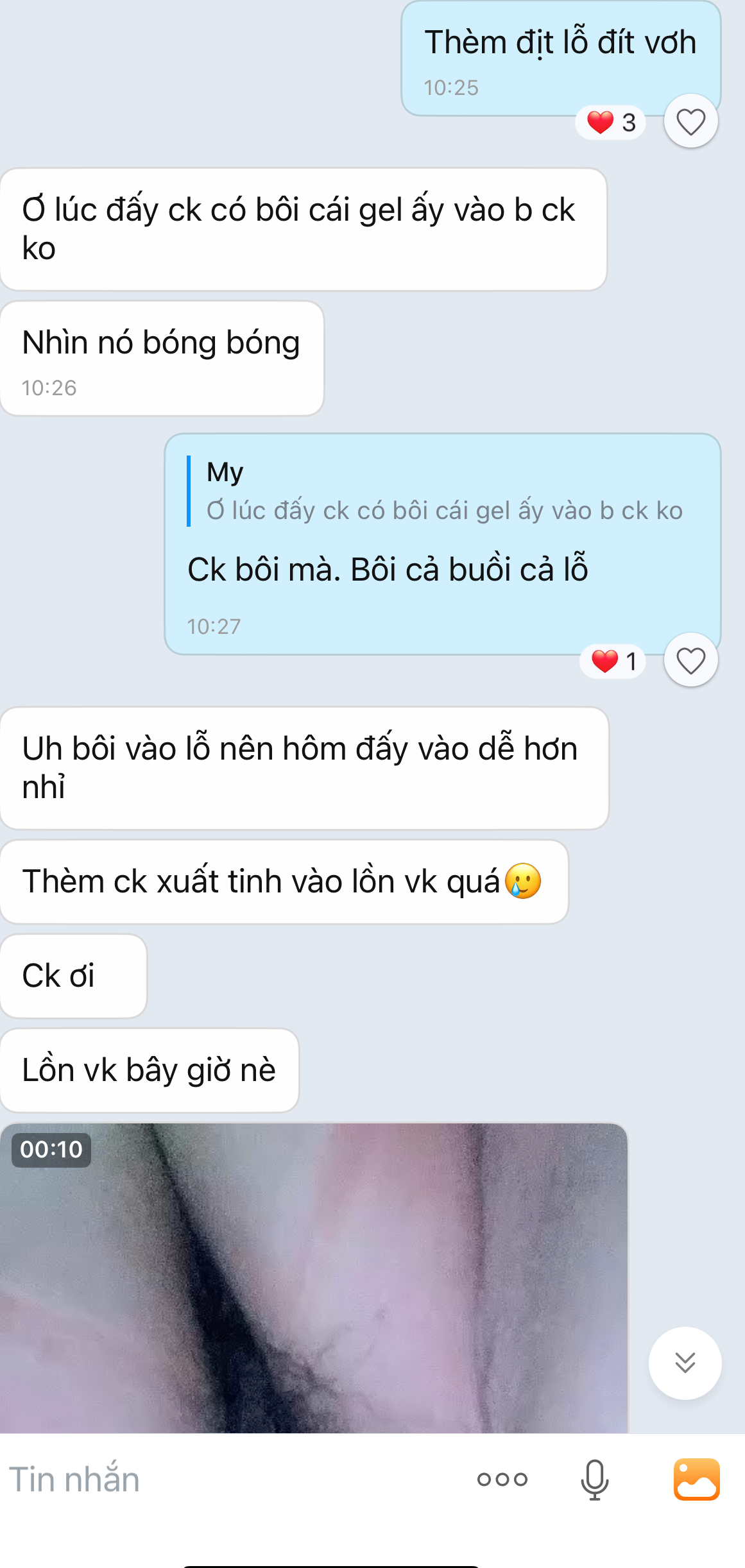Viewport: 745px width, 1568px height.
Task: Like the message sent at 10:25
Action: (x=690, y=122)
